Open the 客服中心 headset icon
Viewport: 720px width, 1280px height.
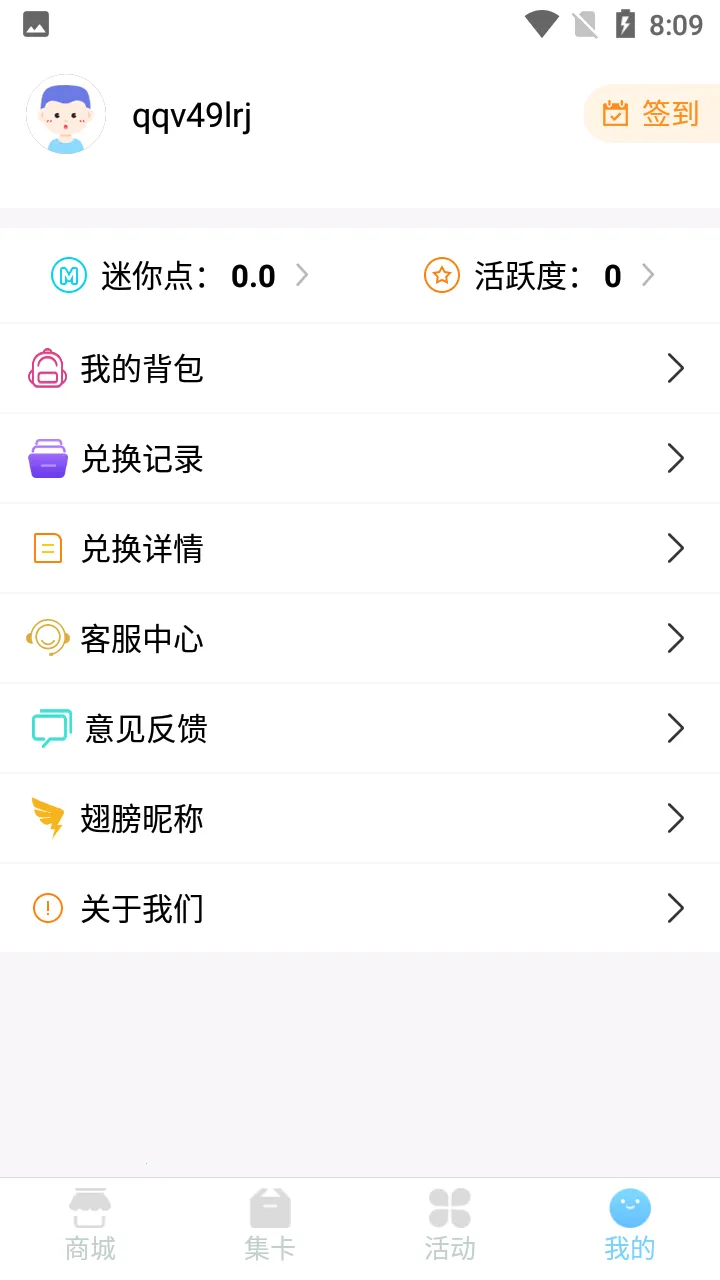(x=47, y=638)
